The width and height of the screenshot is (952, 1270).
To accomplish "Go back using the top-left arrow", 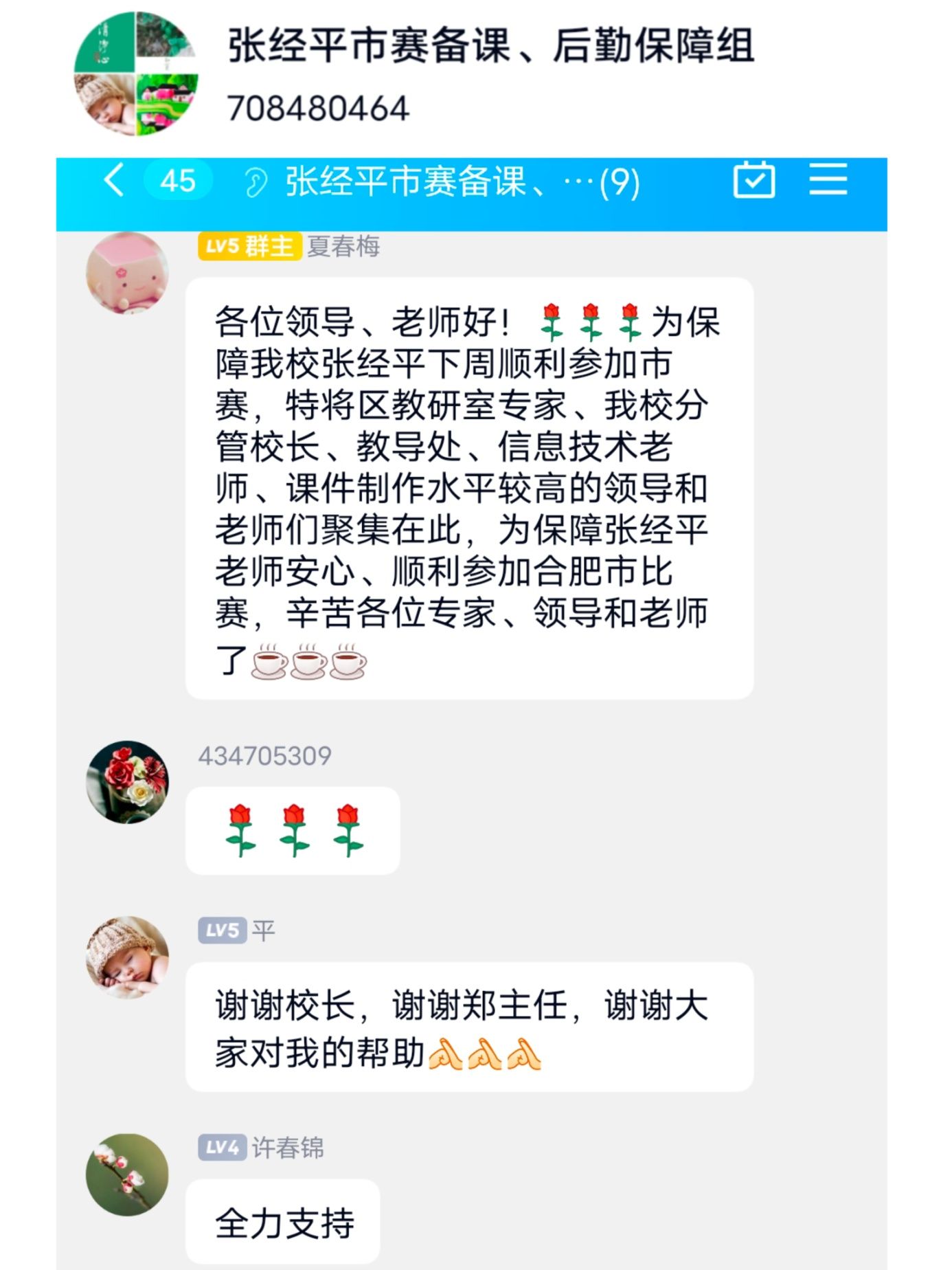I will coord(115,181).
